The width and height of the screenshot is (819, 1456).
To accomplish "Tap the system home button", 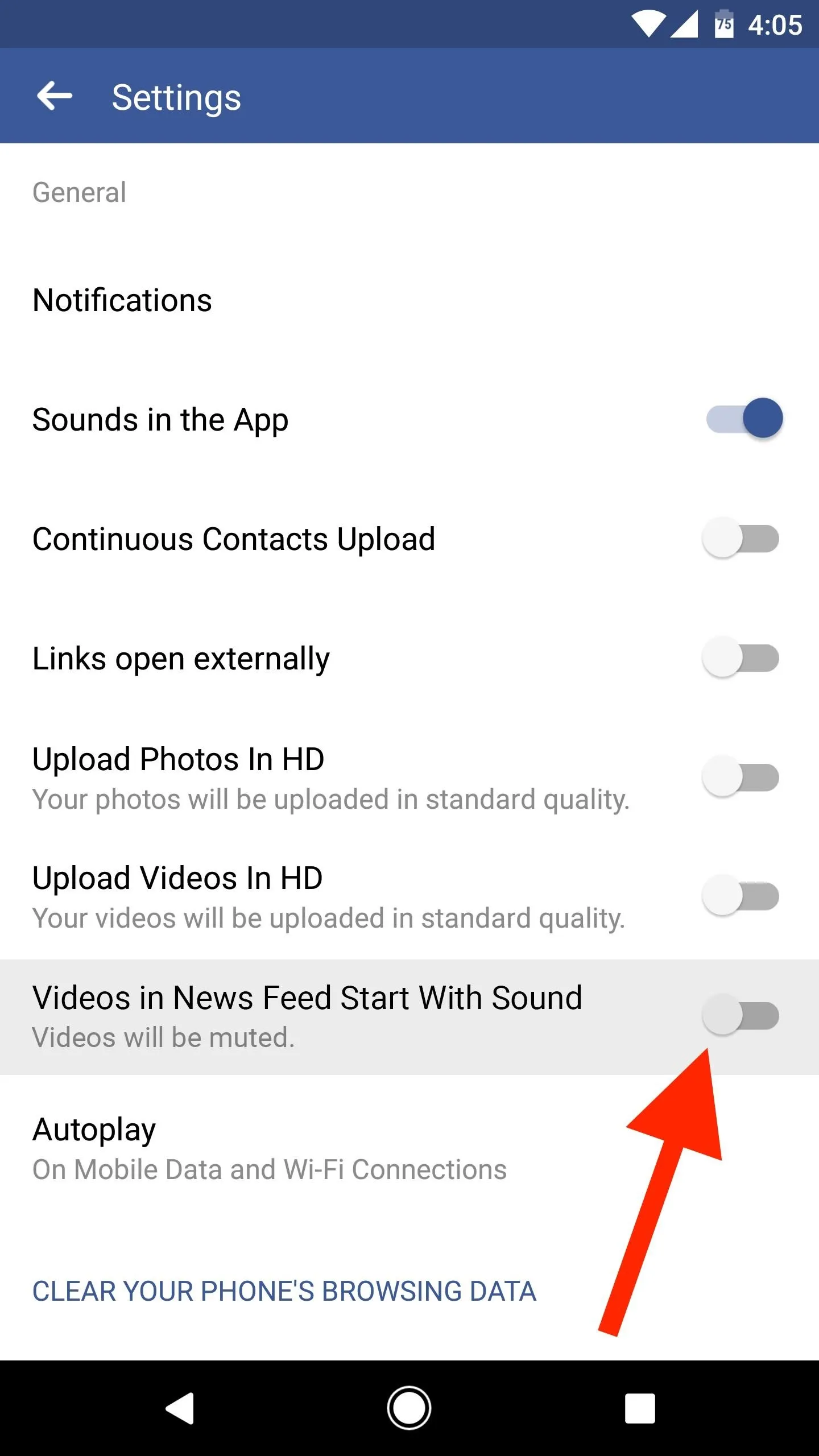I will (409, 1408).
